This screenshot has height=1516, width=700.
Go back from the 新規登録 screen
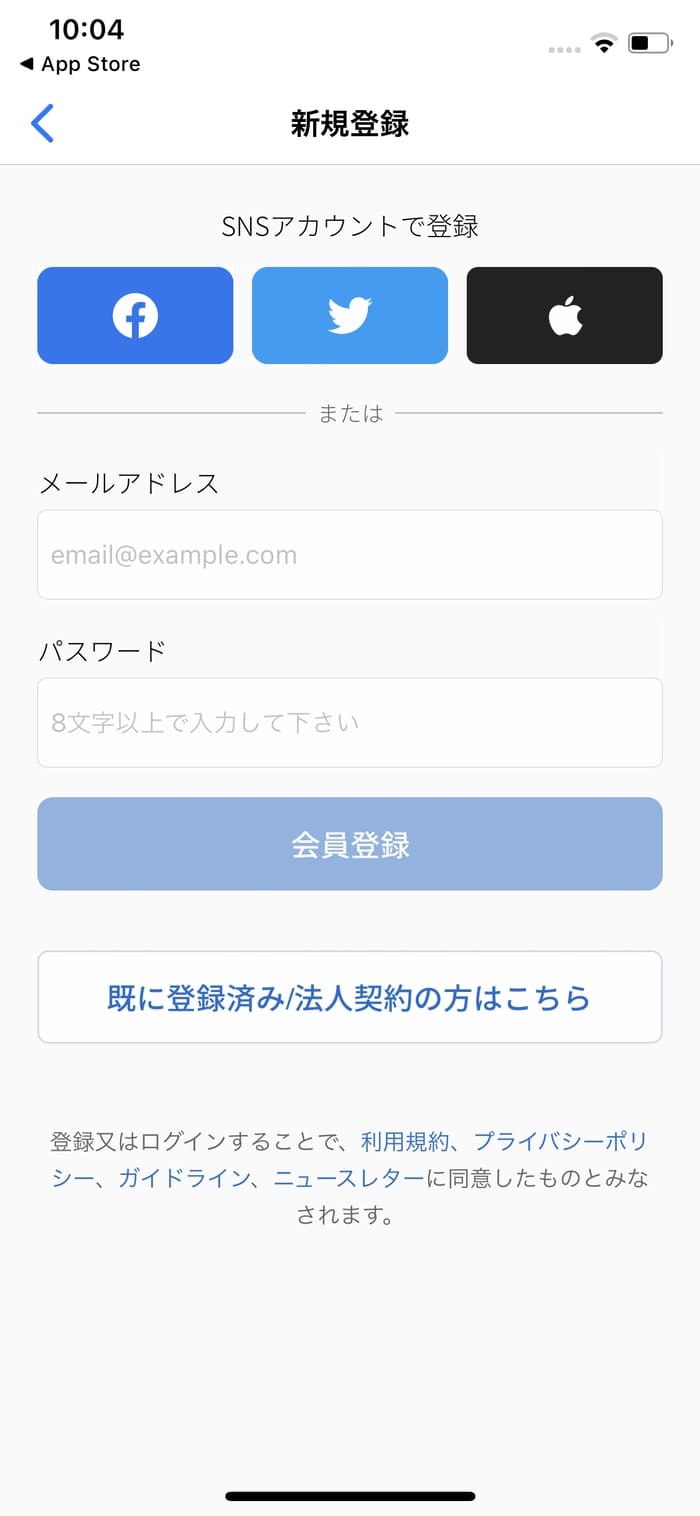click(x=42, y=124)
